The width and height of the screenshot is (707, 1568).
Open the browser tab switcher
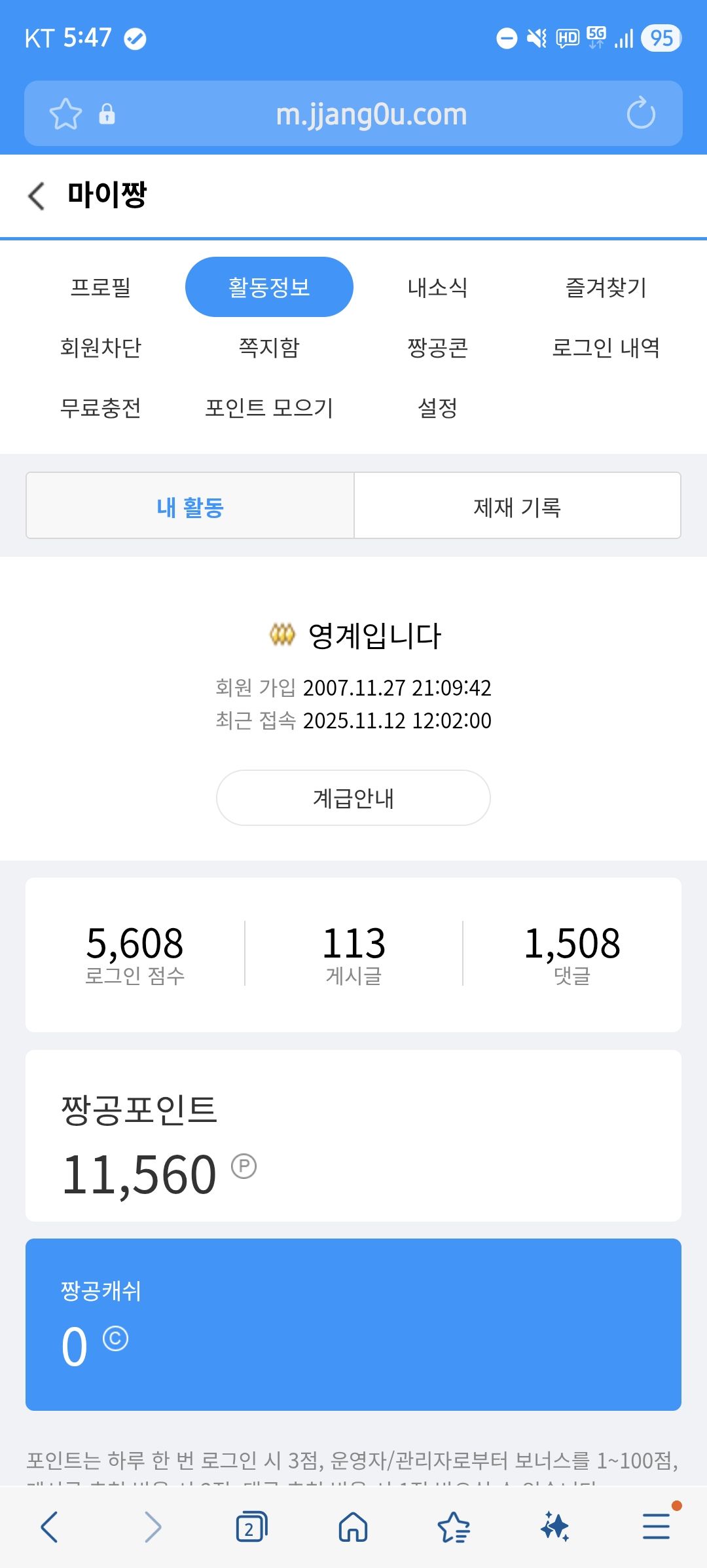pyautogui.click(x=251, y=1527)
